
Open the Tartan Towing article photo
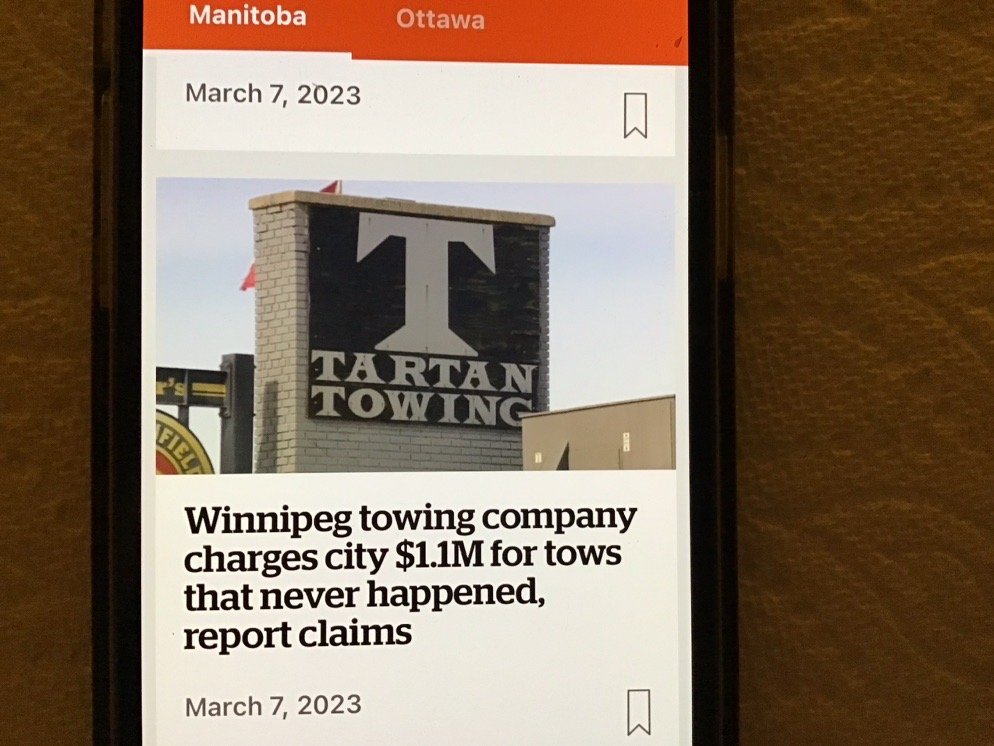(x=415, y=325)
